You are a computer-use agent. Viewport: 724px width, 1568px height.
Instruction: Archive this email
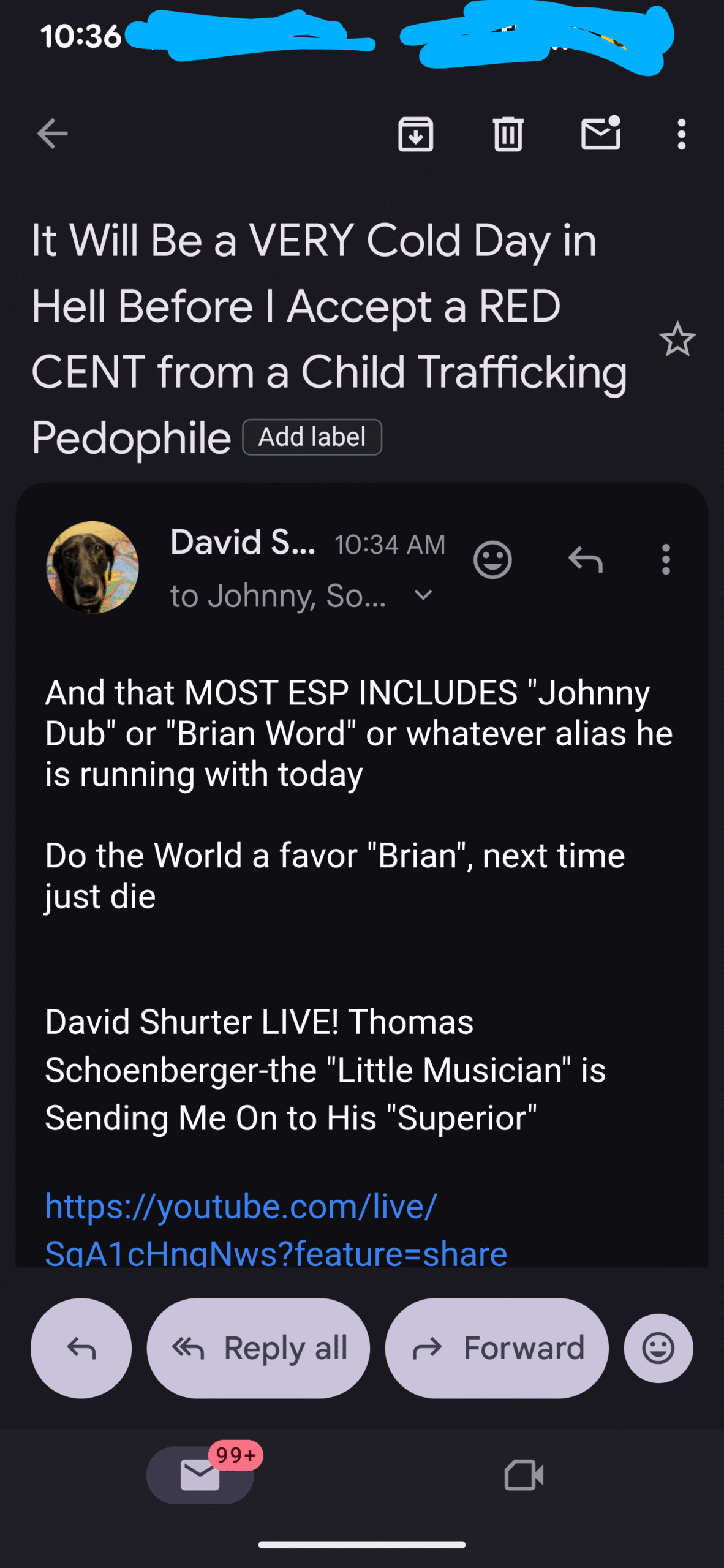[x=416, y=134]
